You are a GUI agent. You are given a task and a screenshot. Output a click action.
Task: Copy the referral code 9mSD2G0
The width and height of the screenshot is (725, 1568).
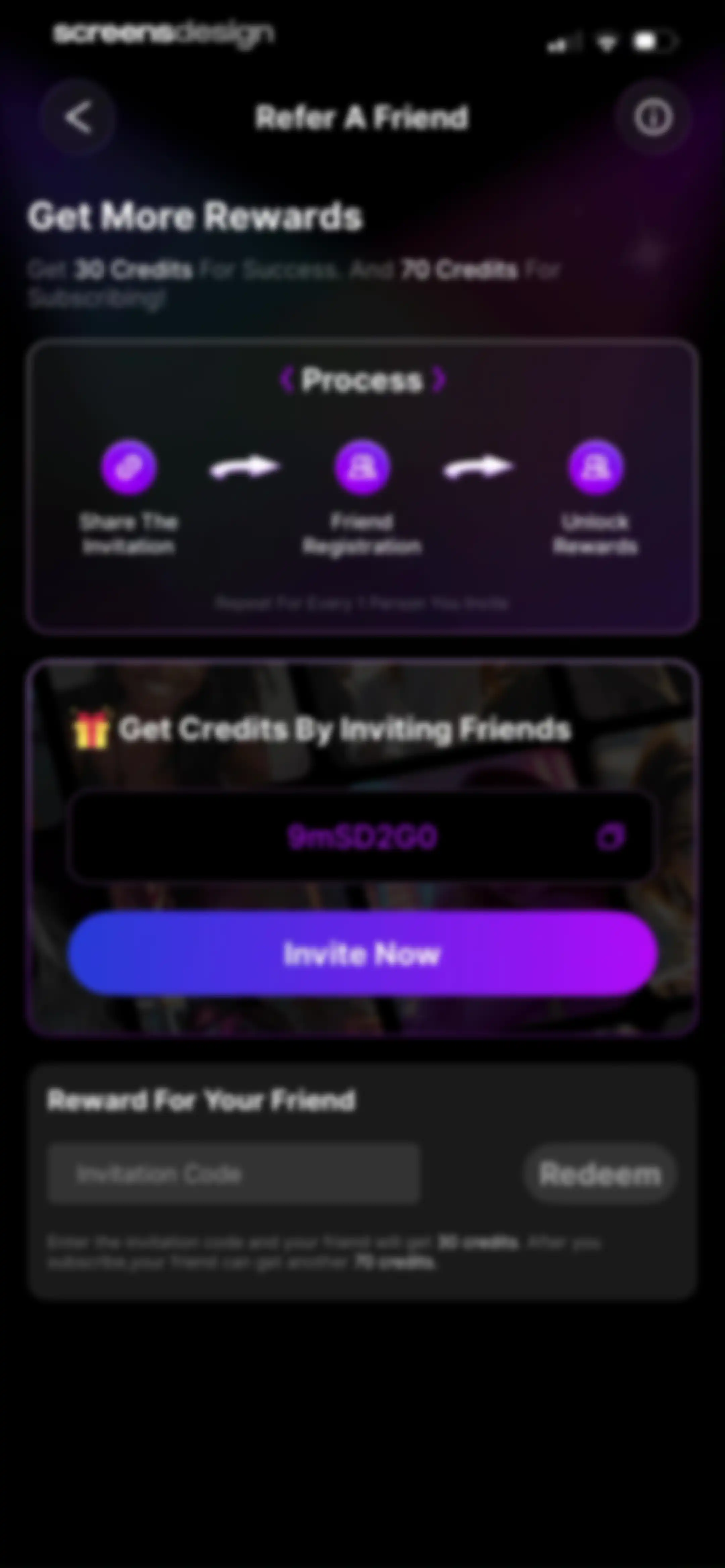point(611,836)
